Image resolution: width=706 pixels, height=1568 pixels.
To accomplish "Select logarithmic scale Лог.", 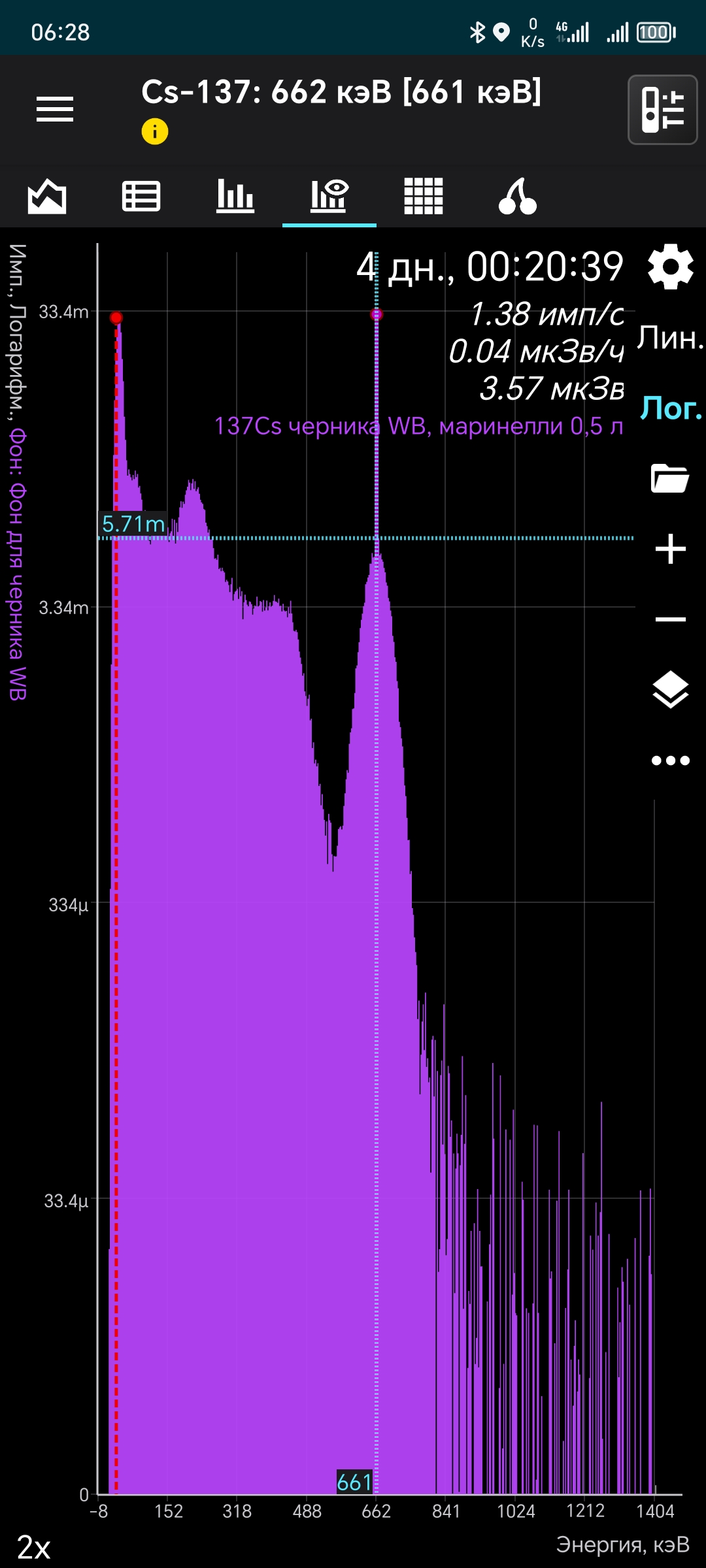I will pyautogui.click(x=671, y=408).
